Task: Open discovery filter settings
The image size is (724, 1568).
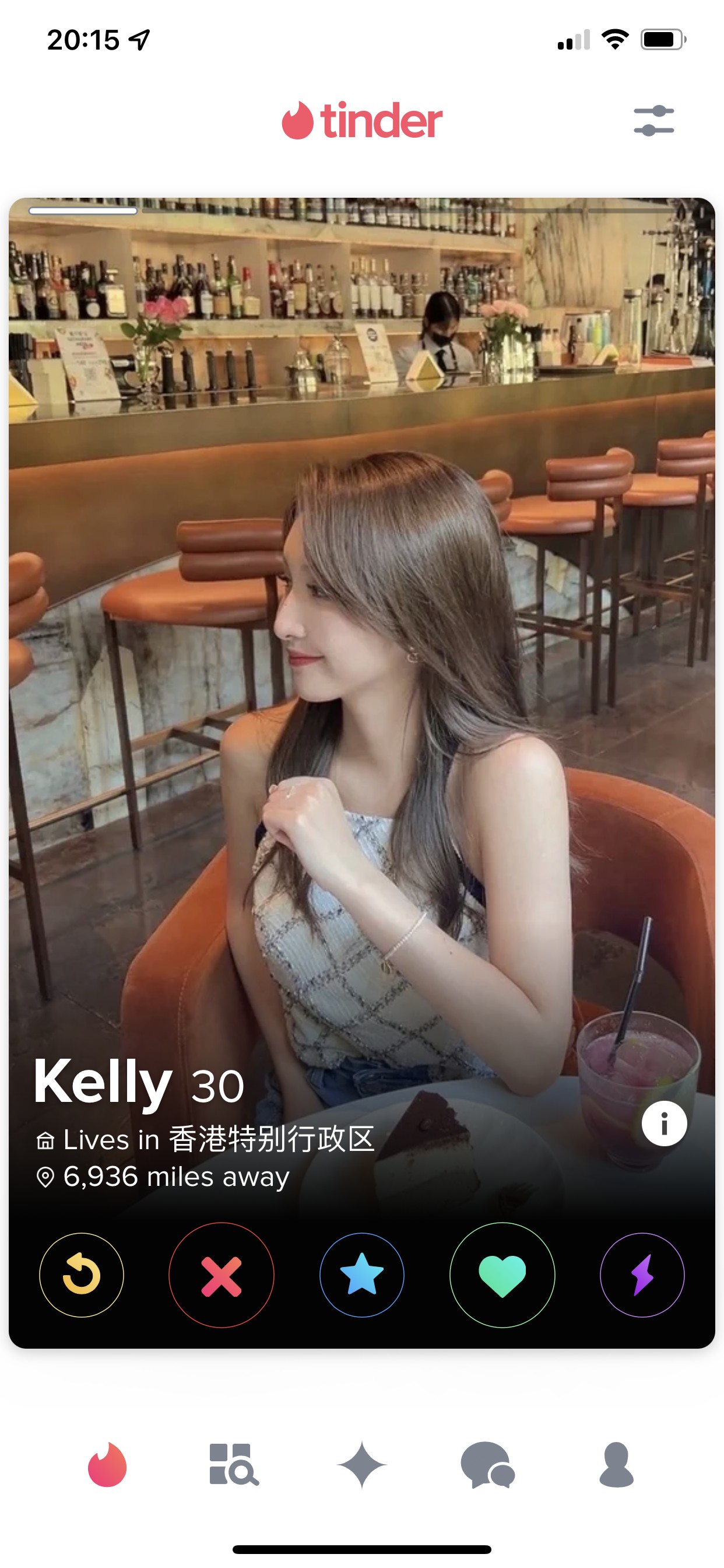Action: pyautogui.click(x=653, y=121)
